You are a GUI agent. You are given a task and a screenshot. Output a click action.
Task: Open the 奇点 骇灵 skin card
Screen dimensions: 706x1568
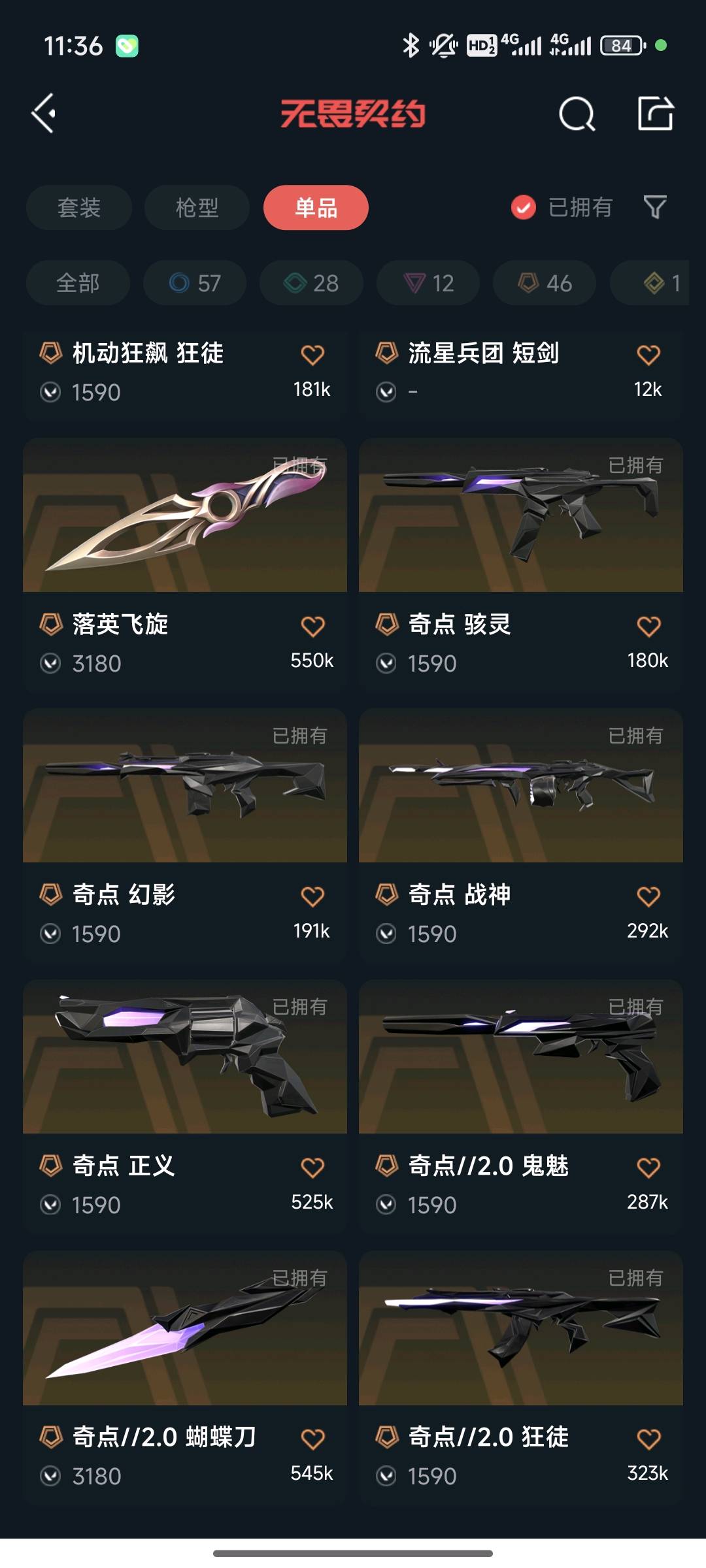(521, 564)
